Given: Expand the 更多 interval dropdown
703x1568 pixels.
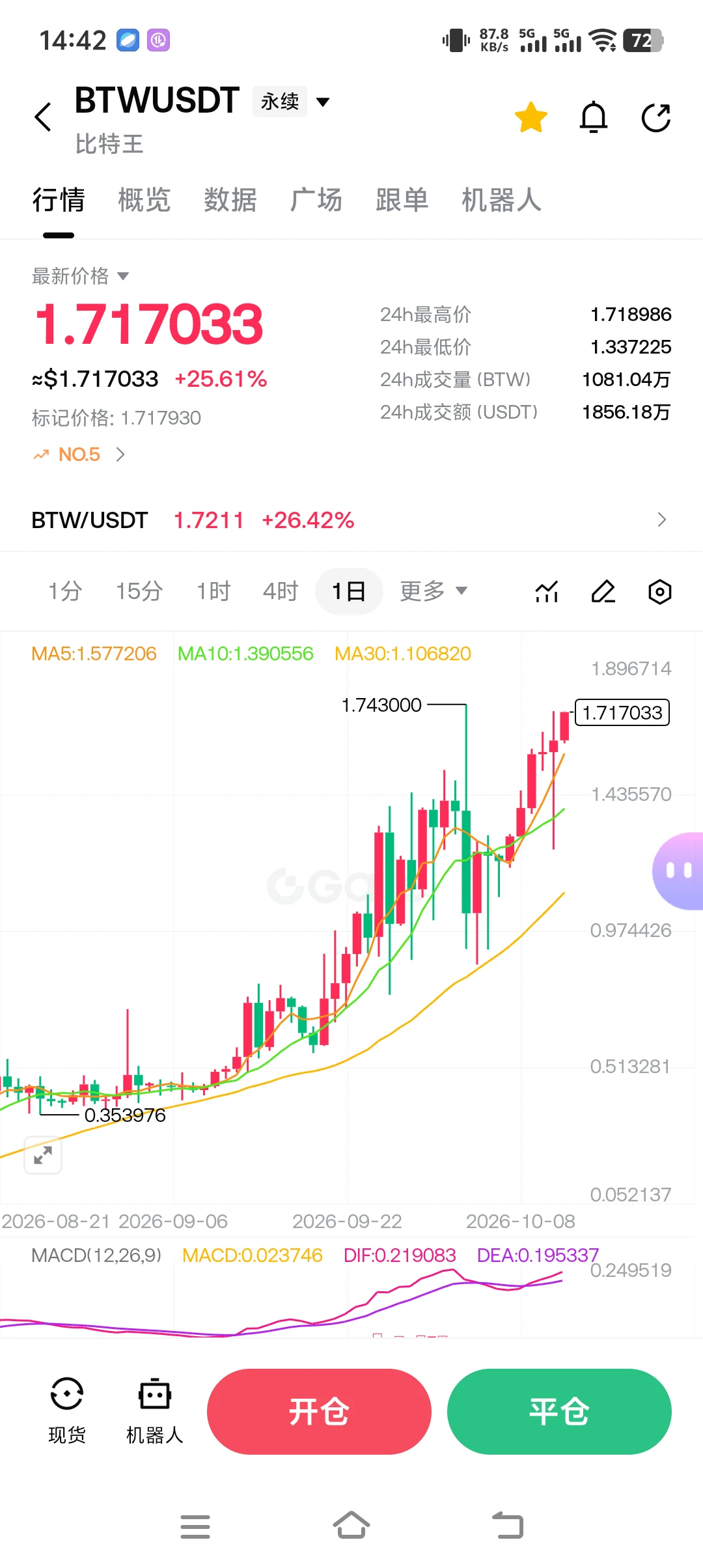Looking at the screenshot, I should 434,591.
